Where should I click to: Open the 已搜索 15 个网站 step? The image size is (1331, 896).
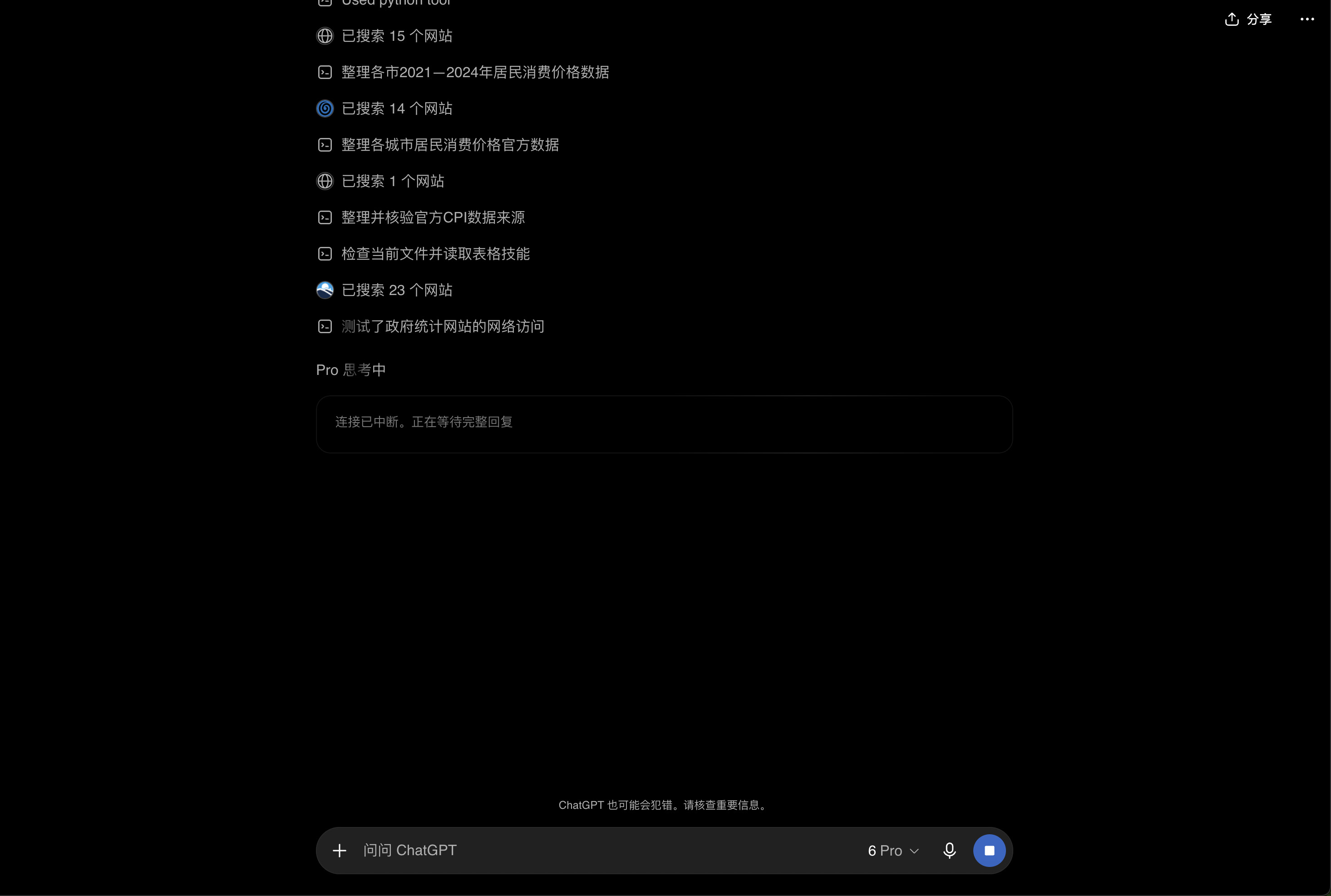click(385, 36)
